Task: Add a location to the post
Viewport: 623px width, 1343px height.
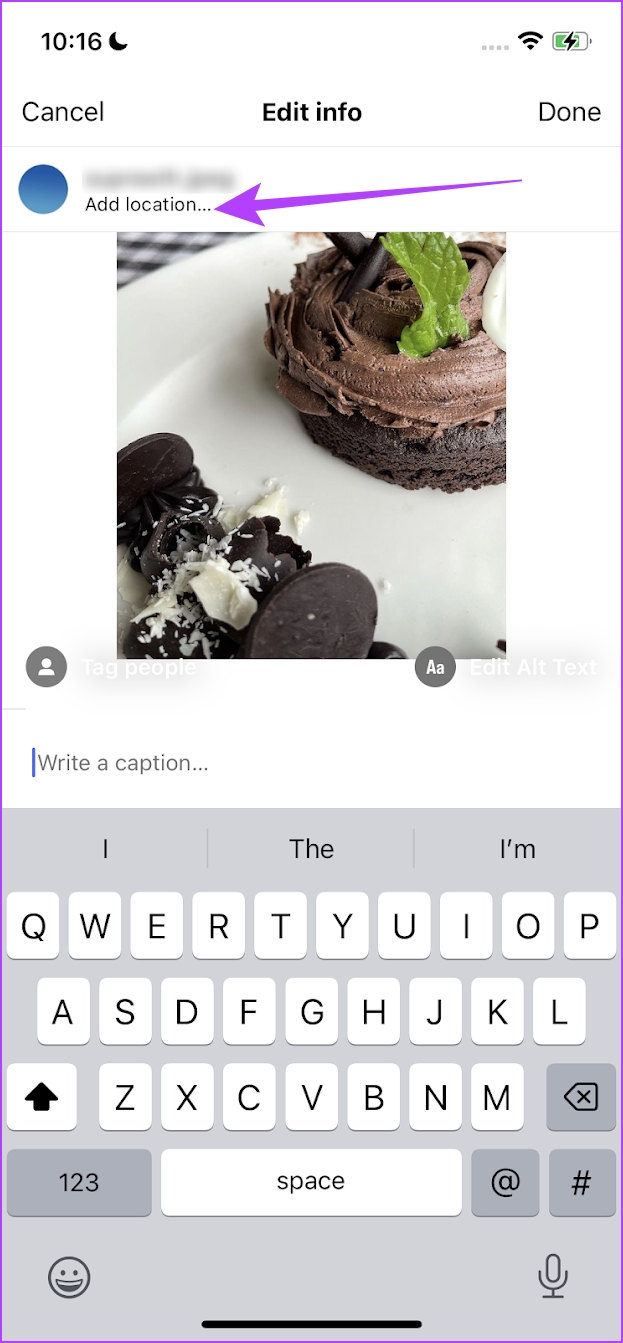Action: coord(148,204)
